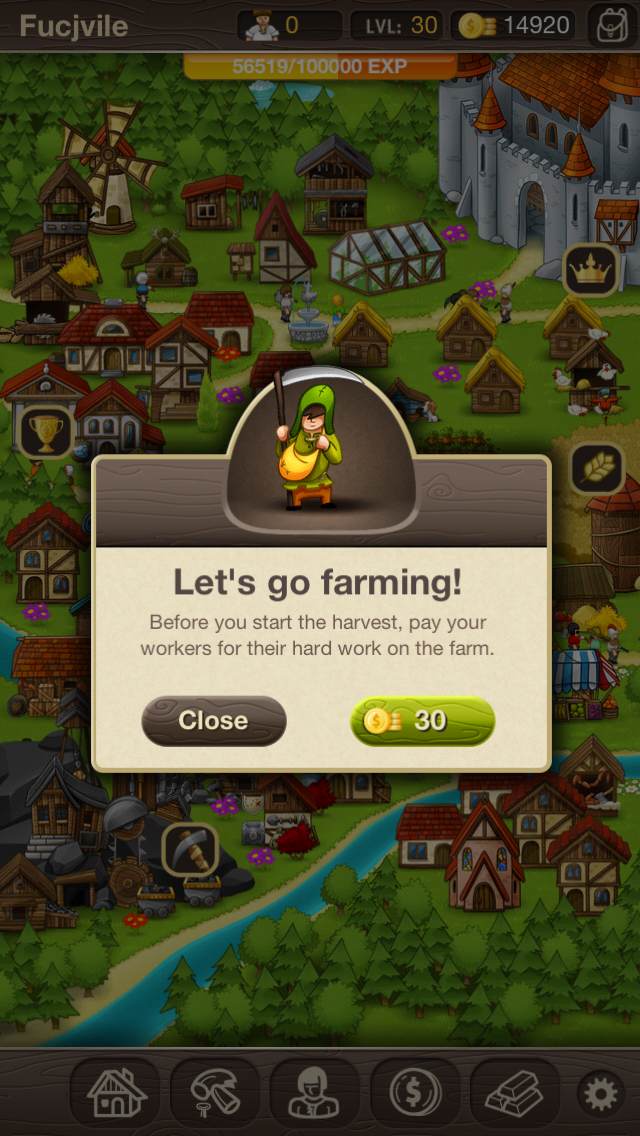
Task: Open the dollar coin menu
Action: tap(415, 1093)
